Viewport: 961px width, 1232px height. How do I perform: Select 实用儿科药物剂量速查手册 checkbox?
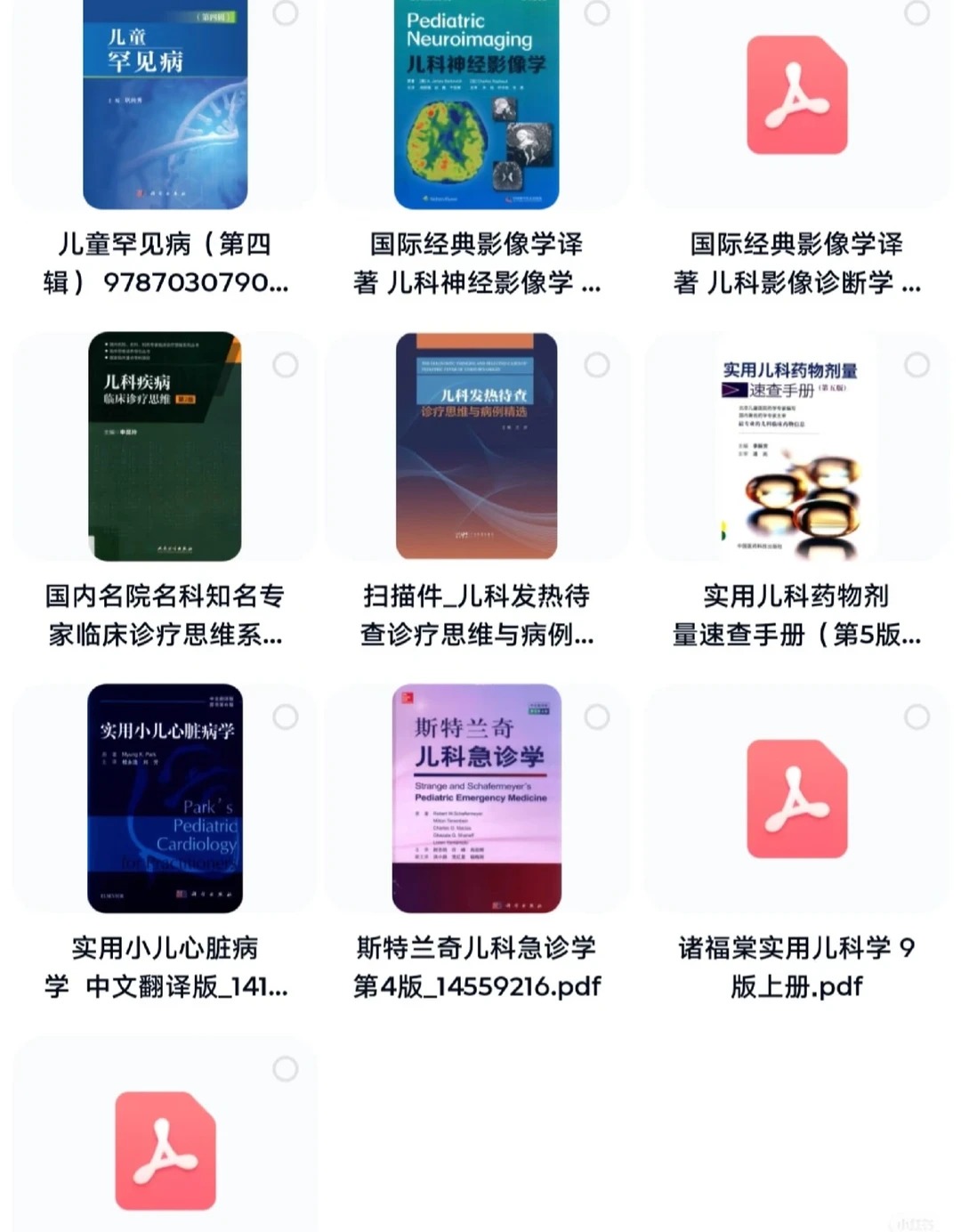coord(917,365)
